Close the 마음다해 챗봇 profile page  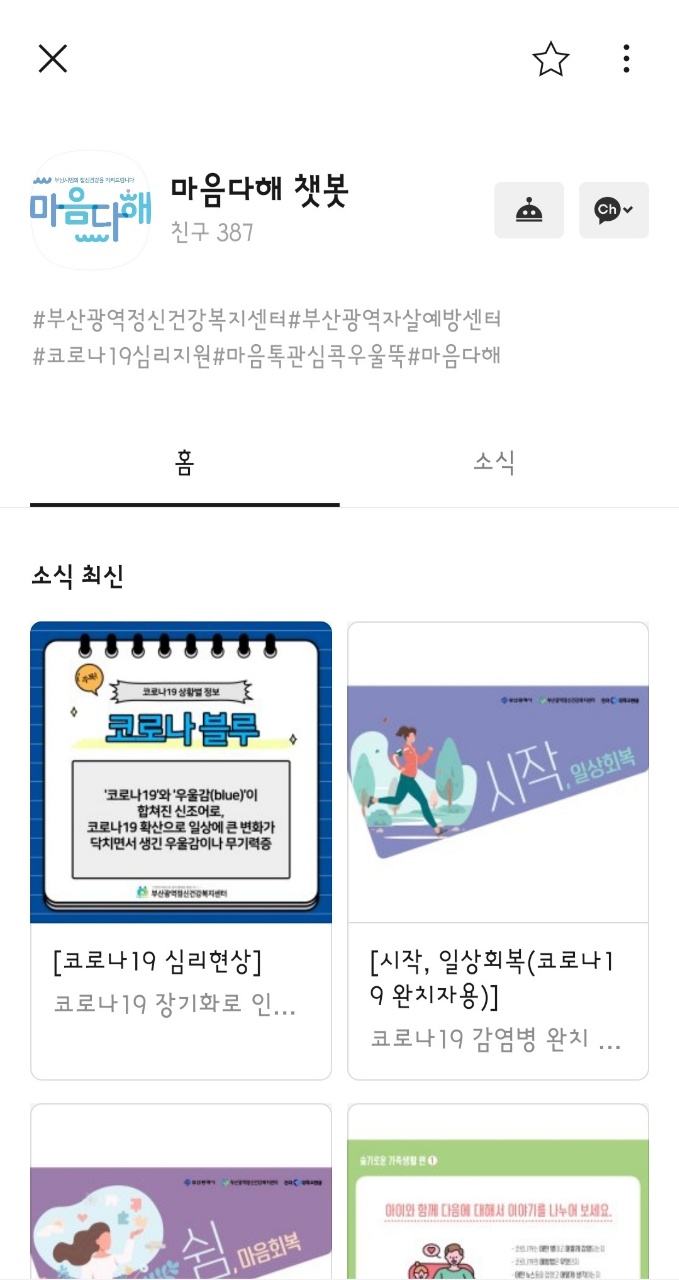(x=52, y=59)
